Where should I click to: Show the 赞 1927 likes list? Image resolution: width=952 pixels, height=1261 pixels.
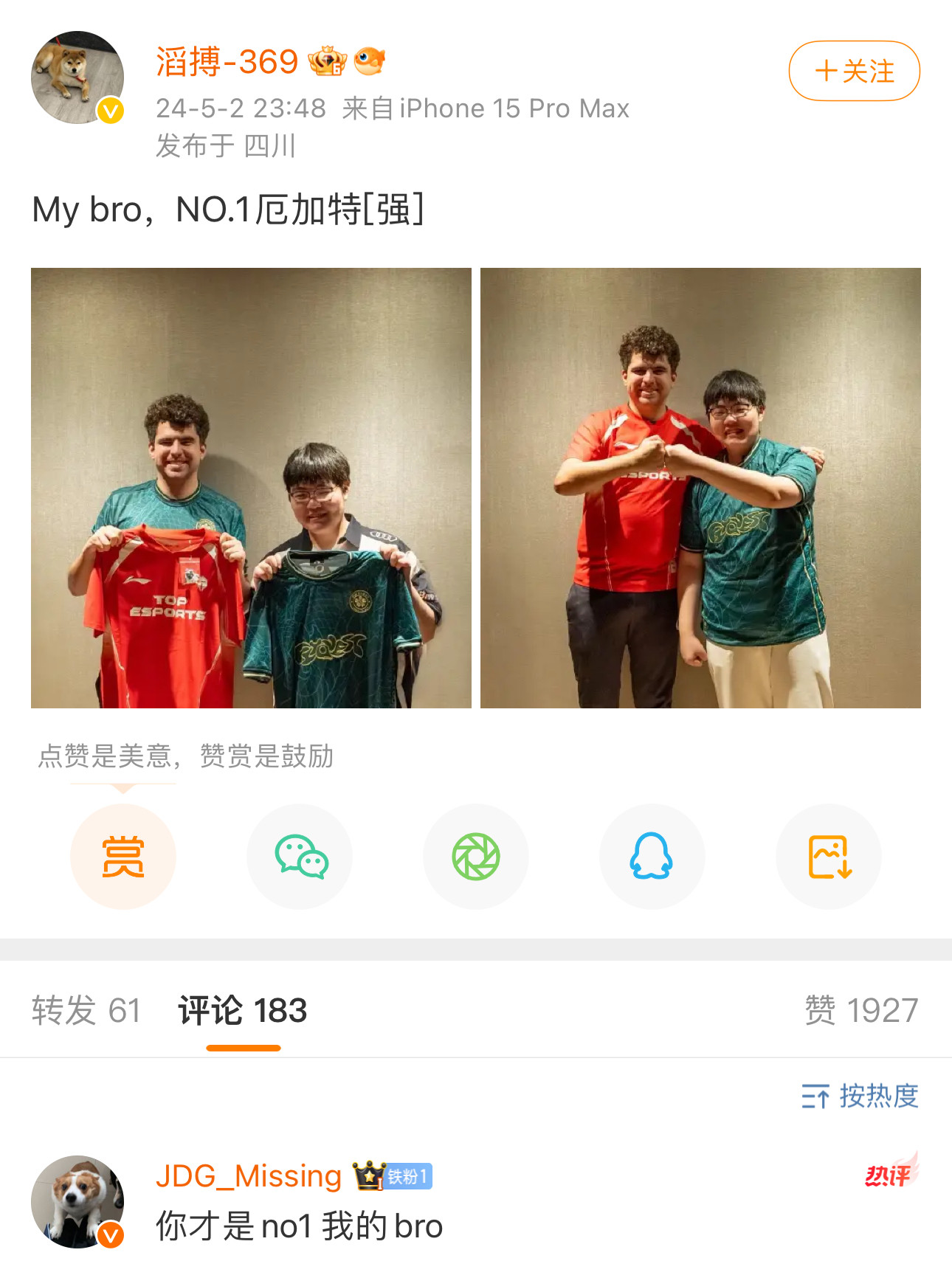(x=860, y=1010)
